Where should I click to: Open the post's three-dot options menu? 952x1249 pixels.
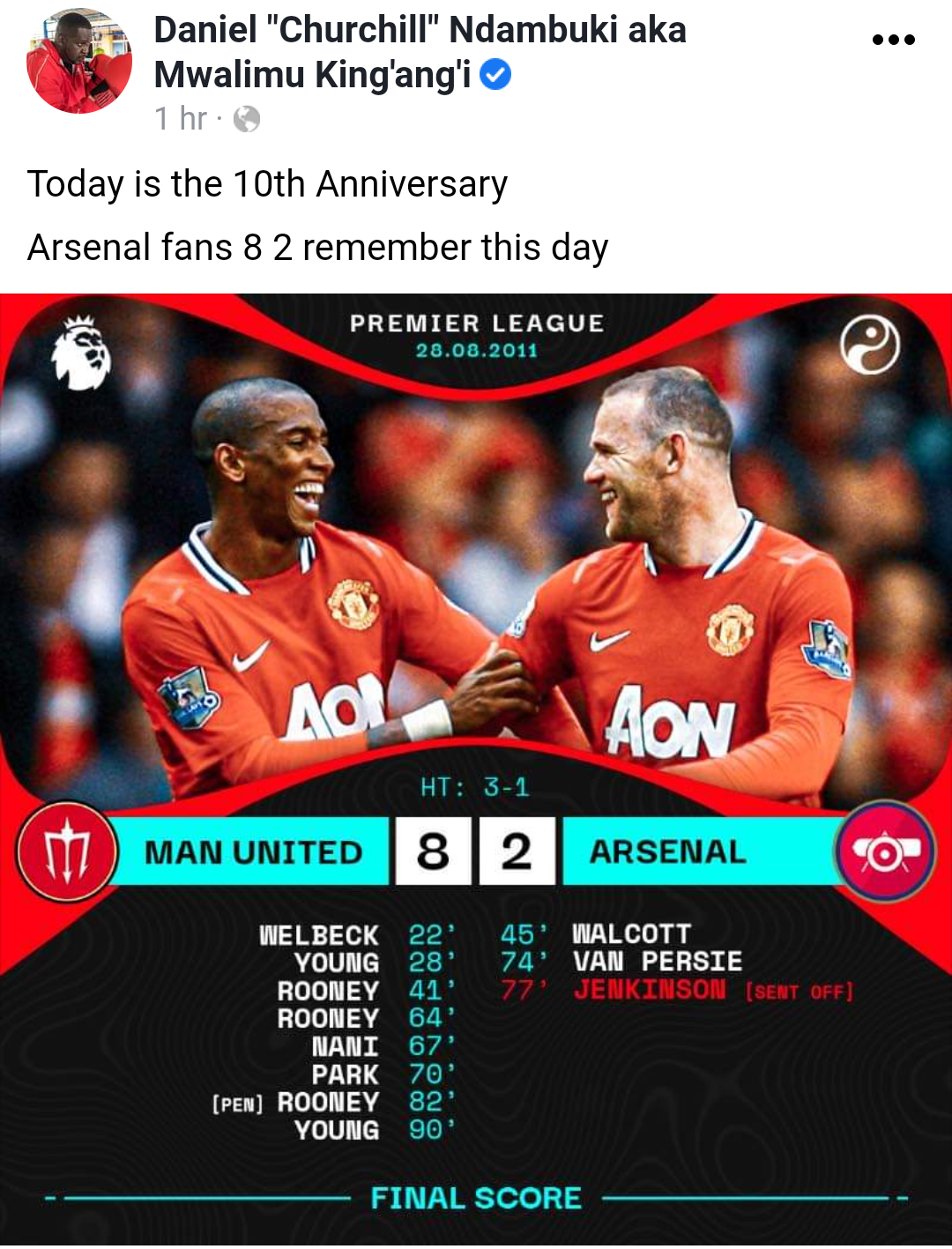click(893, 40)
